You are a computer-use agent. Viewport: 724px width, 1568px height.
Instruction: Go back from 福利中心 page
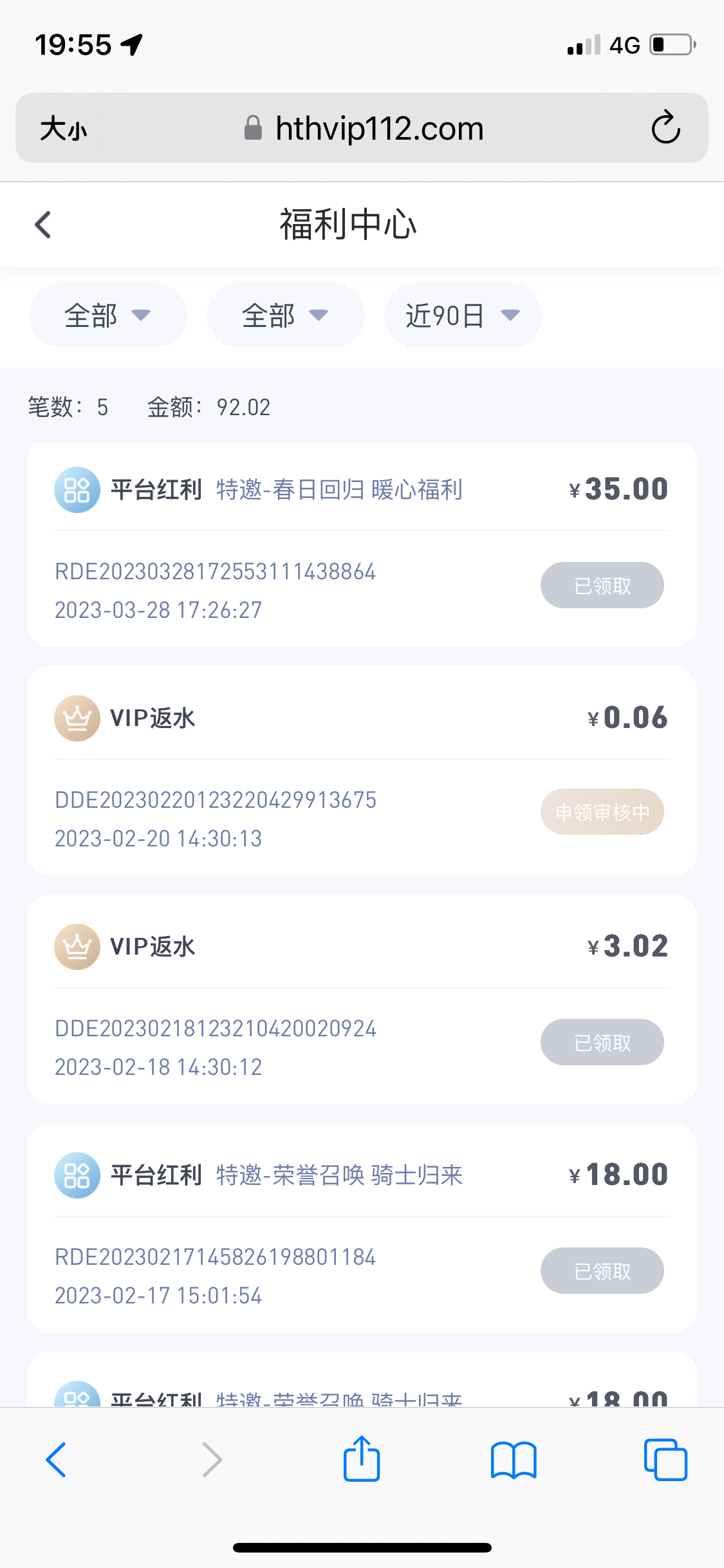pos(43,225)
